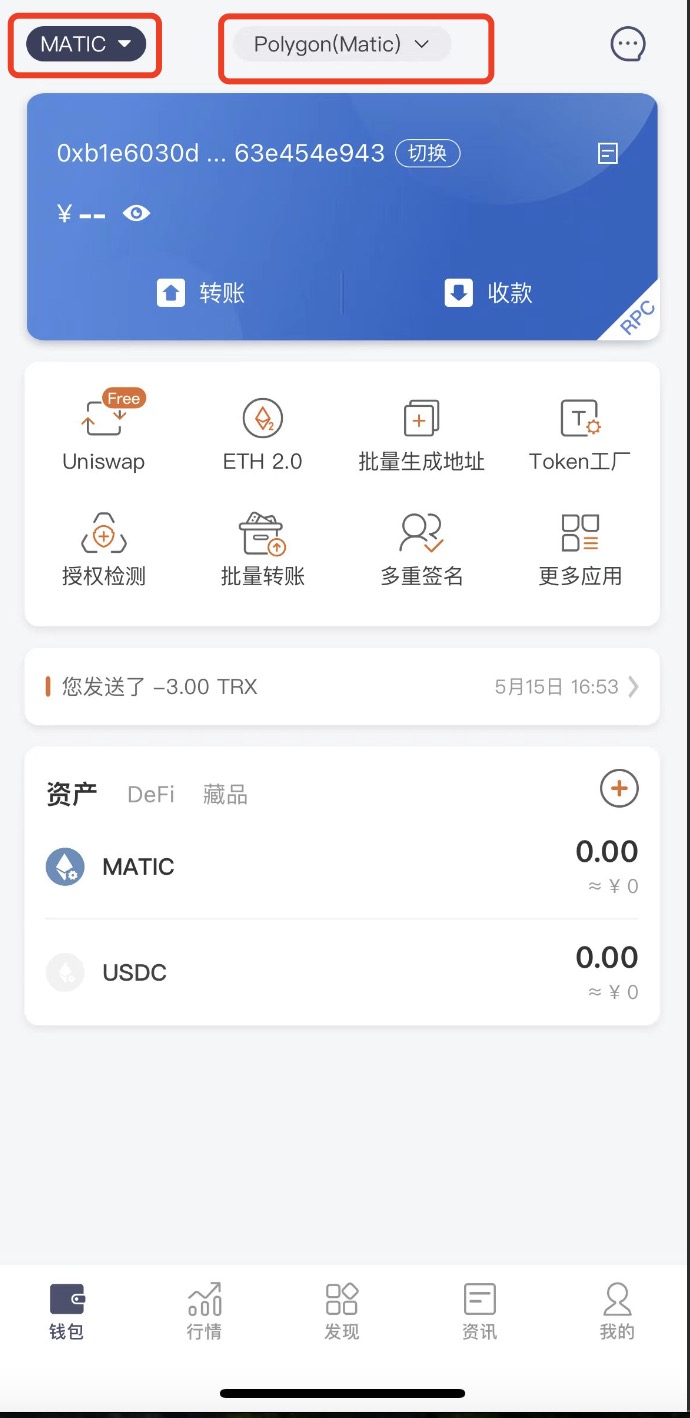Open the wallet details icon on the card

pos(607,153)
